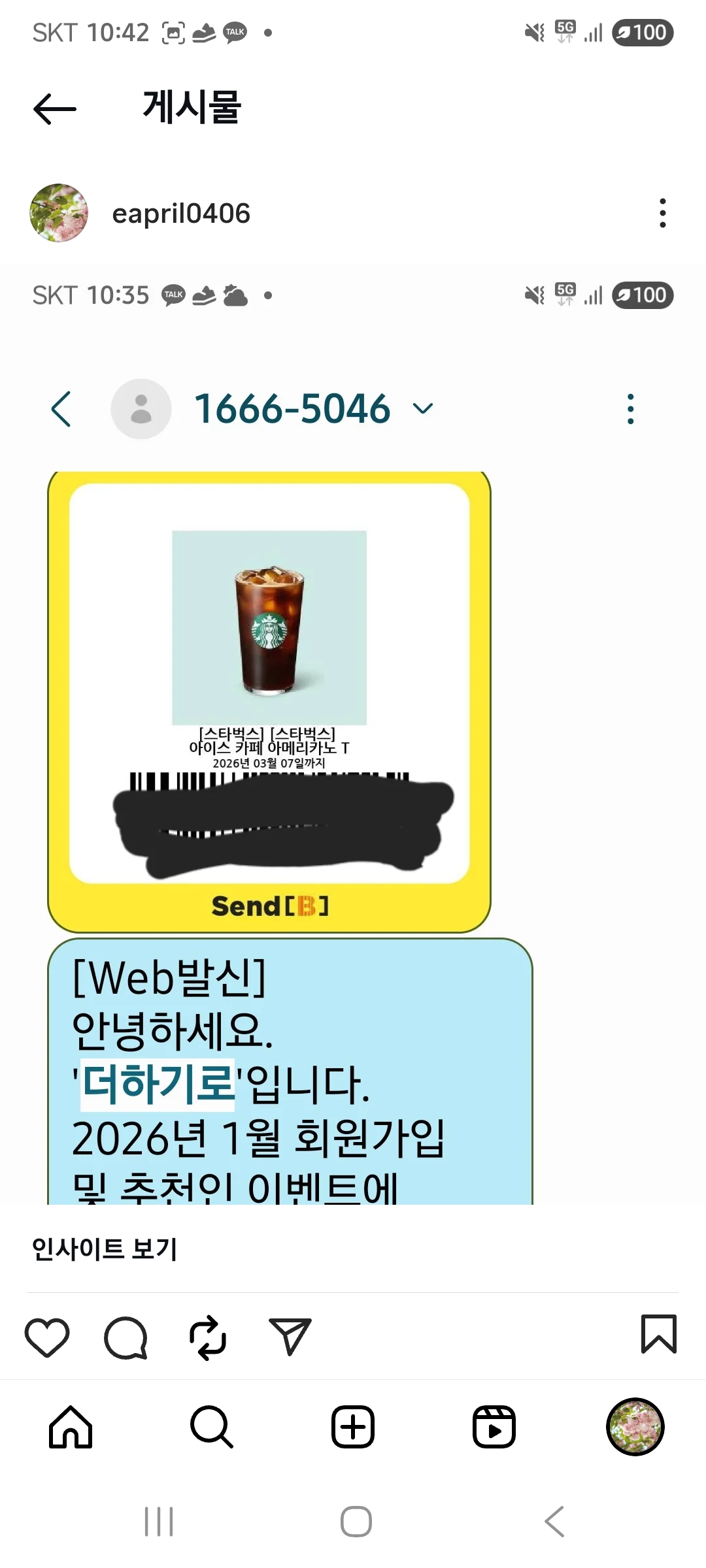706x1568 pixels.
Task: Save this post with the bookmark
Action: coord(658,1334)
